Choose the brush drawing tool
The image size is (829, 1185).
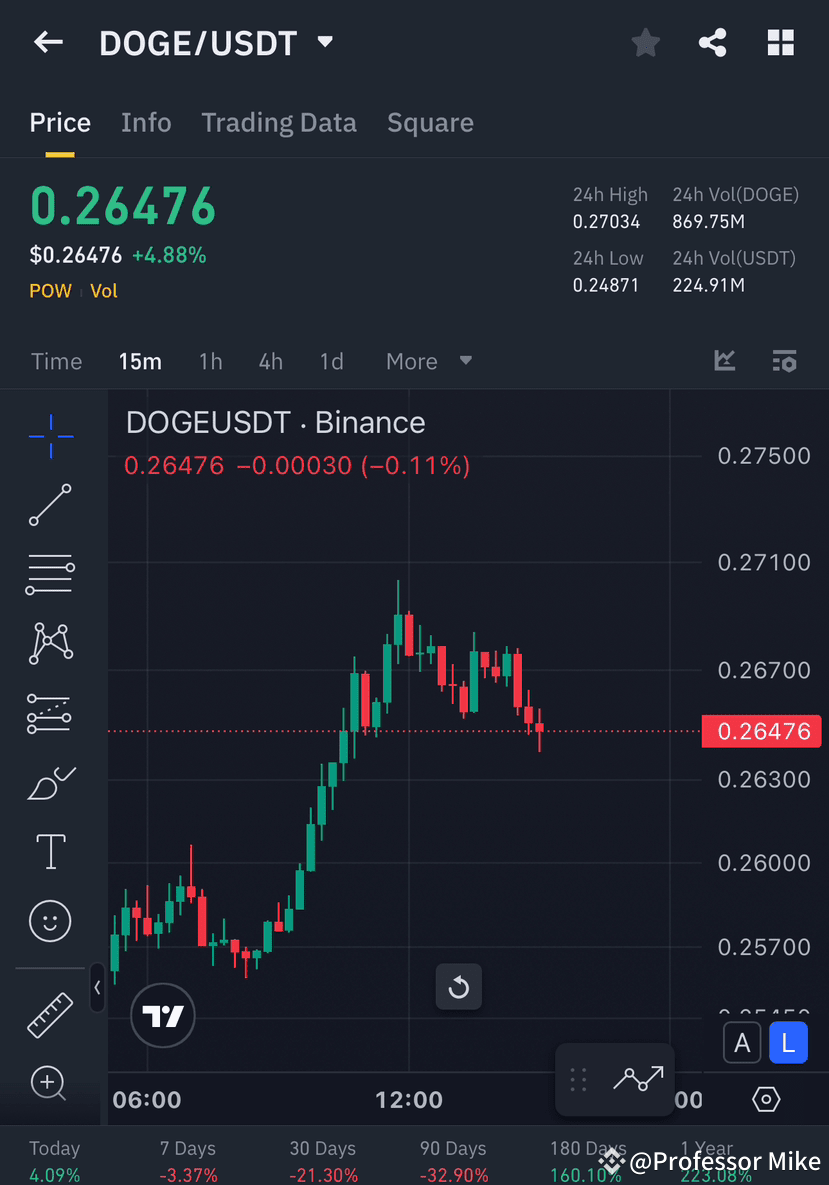click(x=50, y=784)
